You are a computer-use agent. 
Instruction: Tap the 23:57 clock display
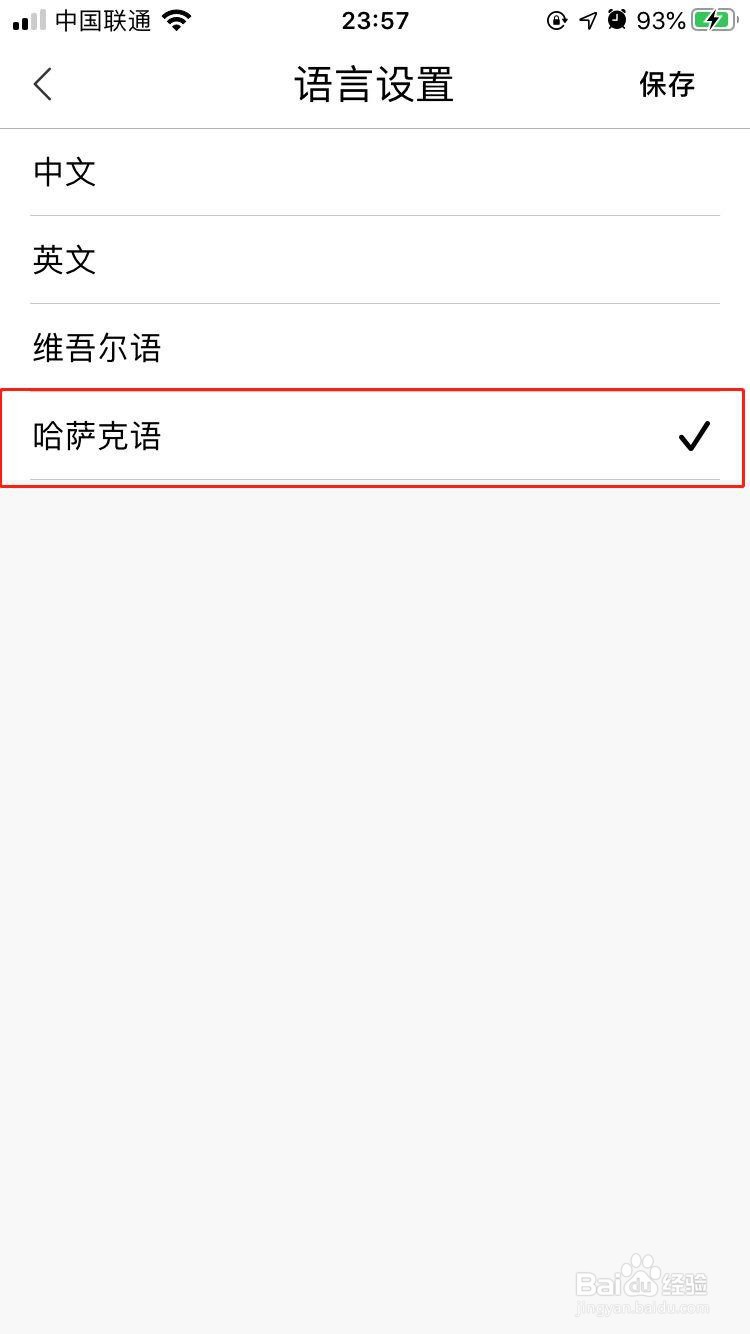[374, 20]
